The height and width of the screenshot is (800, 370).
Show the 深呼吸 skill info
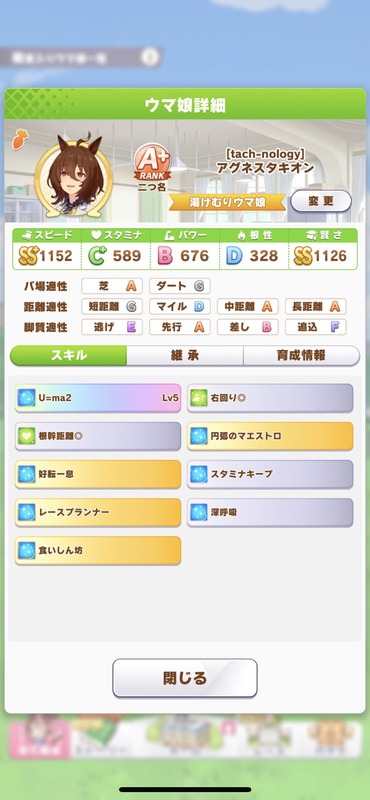click(270, 512)
